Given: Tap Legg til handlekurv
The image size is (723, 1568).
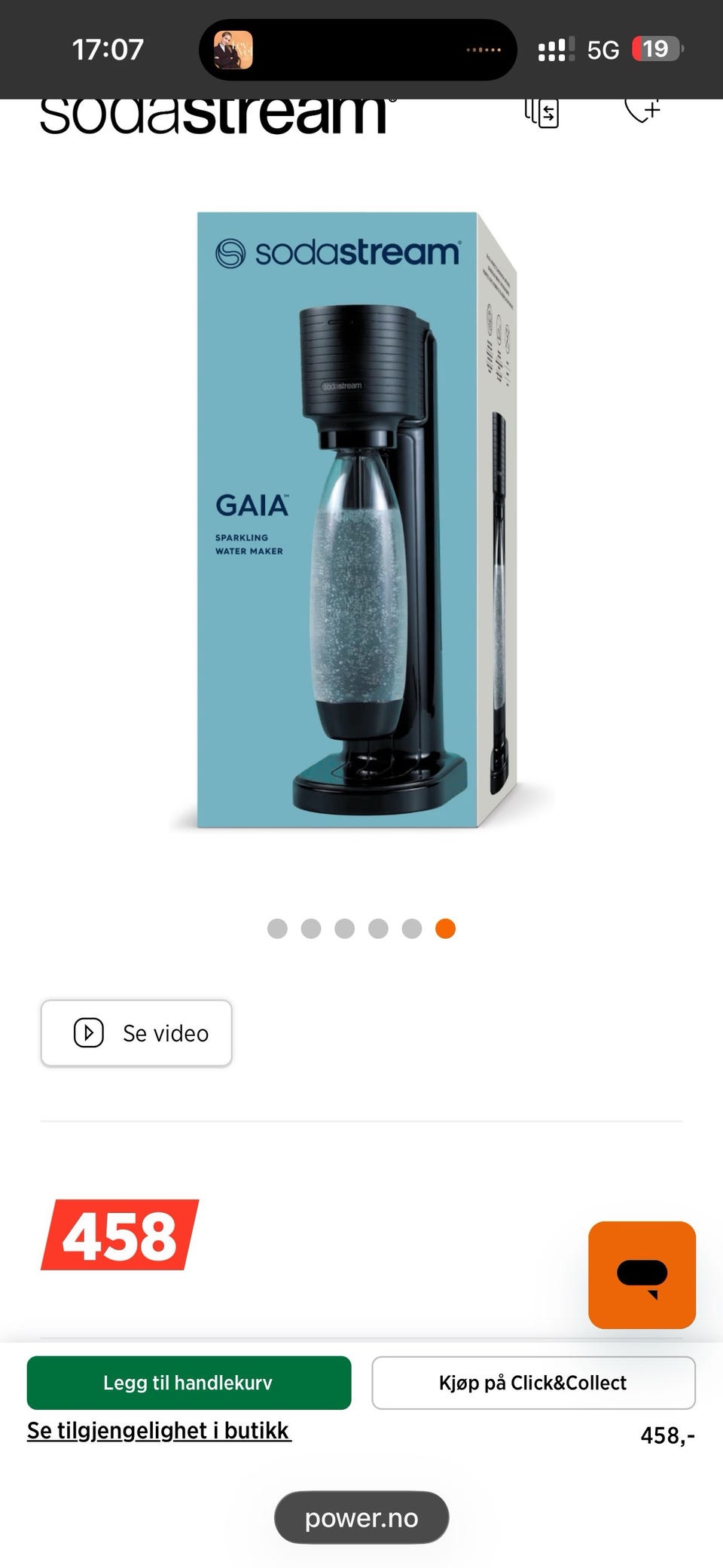Looking at the screenshot, I should (189, 1383).
